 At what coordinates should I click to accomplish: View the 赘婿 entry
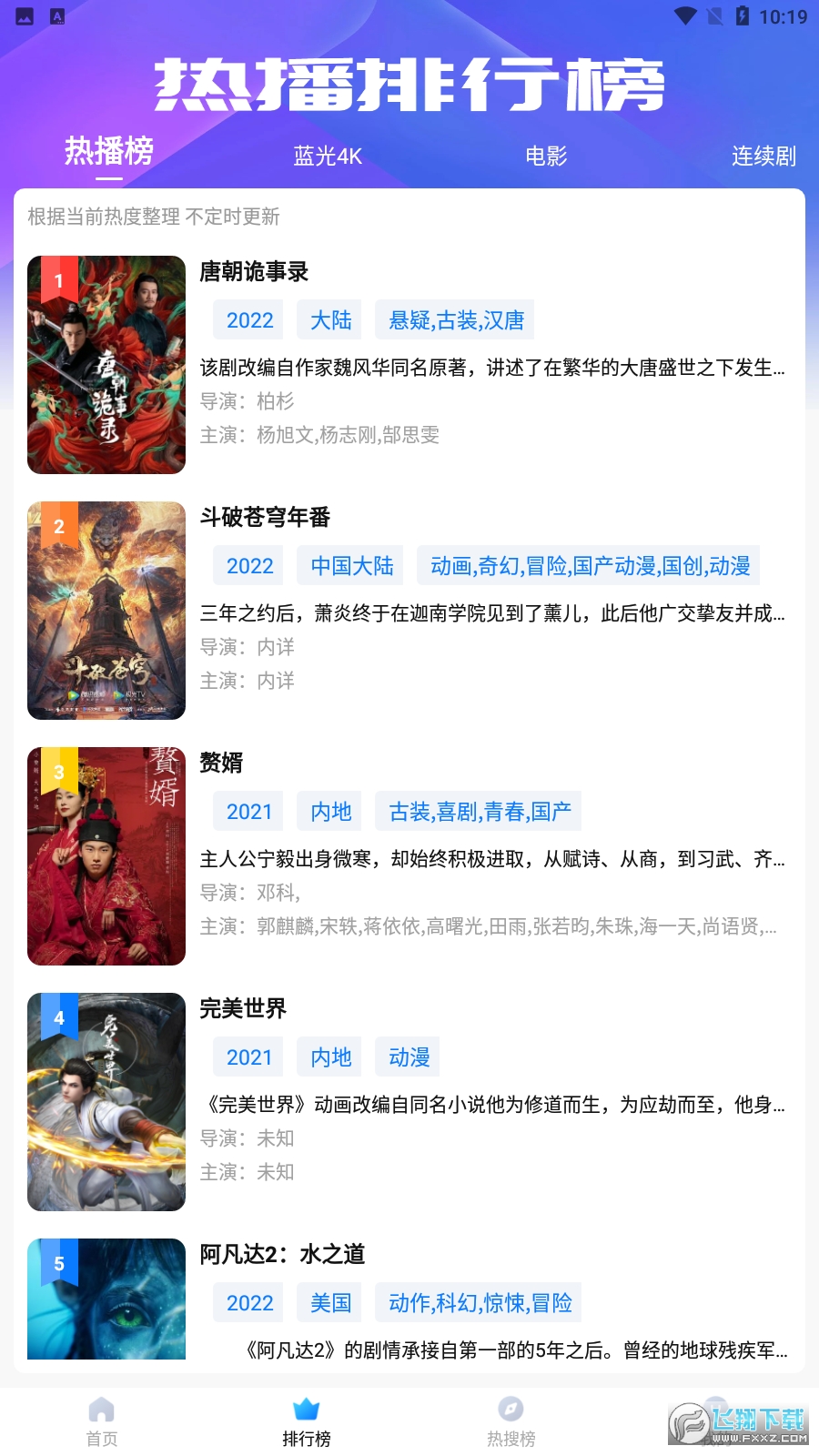[x=221, y=763]
